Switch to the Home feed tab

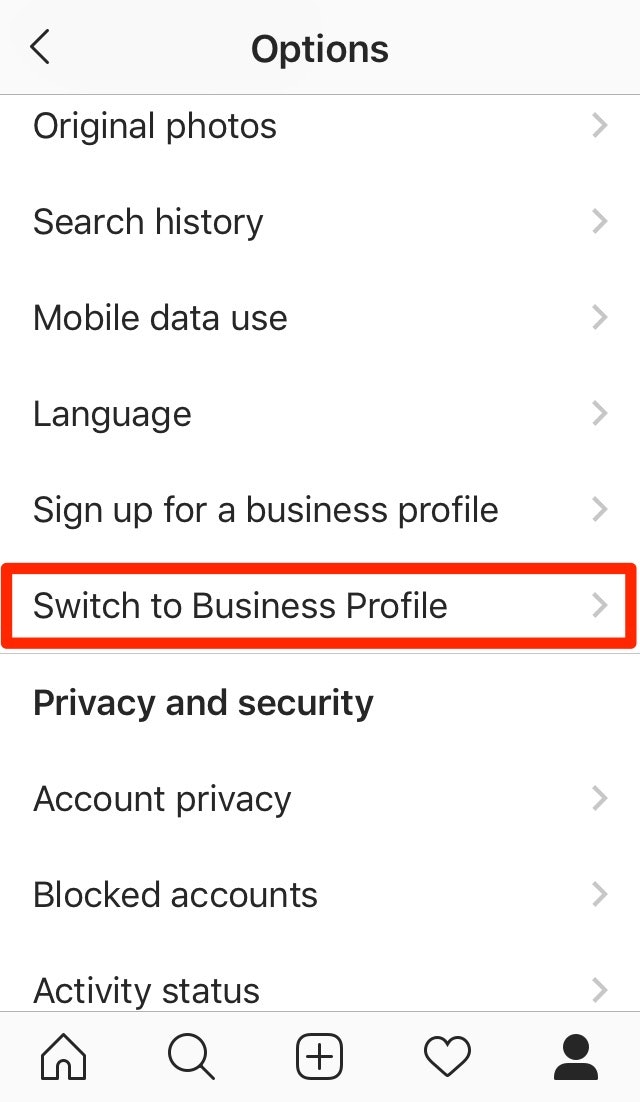[x=63, y=1057]
